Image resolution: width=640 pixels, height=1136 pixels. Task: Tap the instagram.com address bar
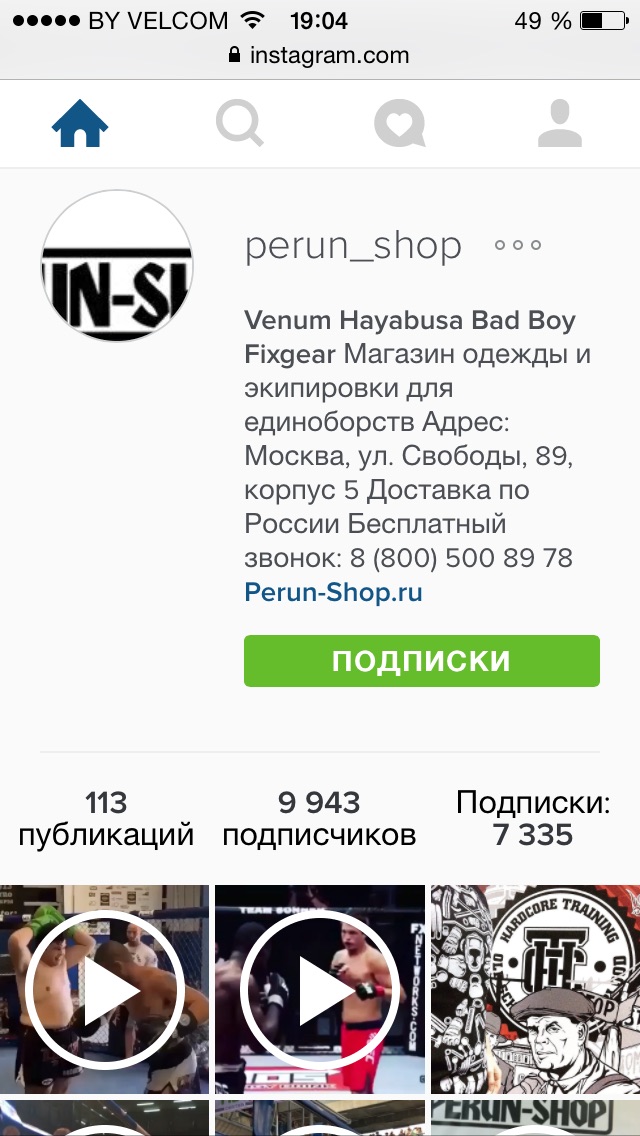click(x=320, y=55)
